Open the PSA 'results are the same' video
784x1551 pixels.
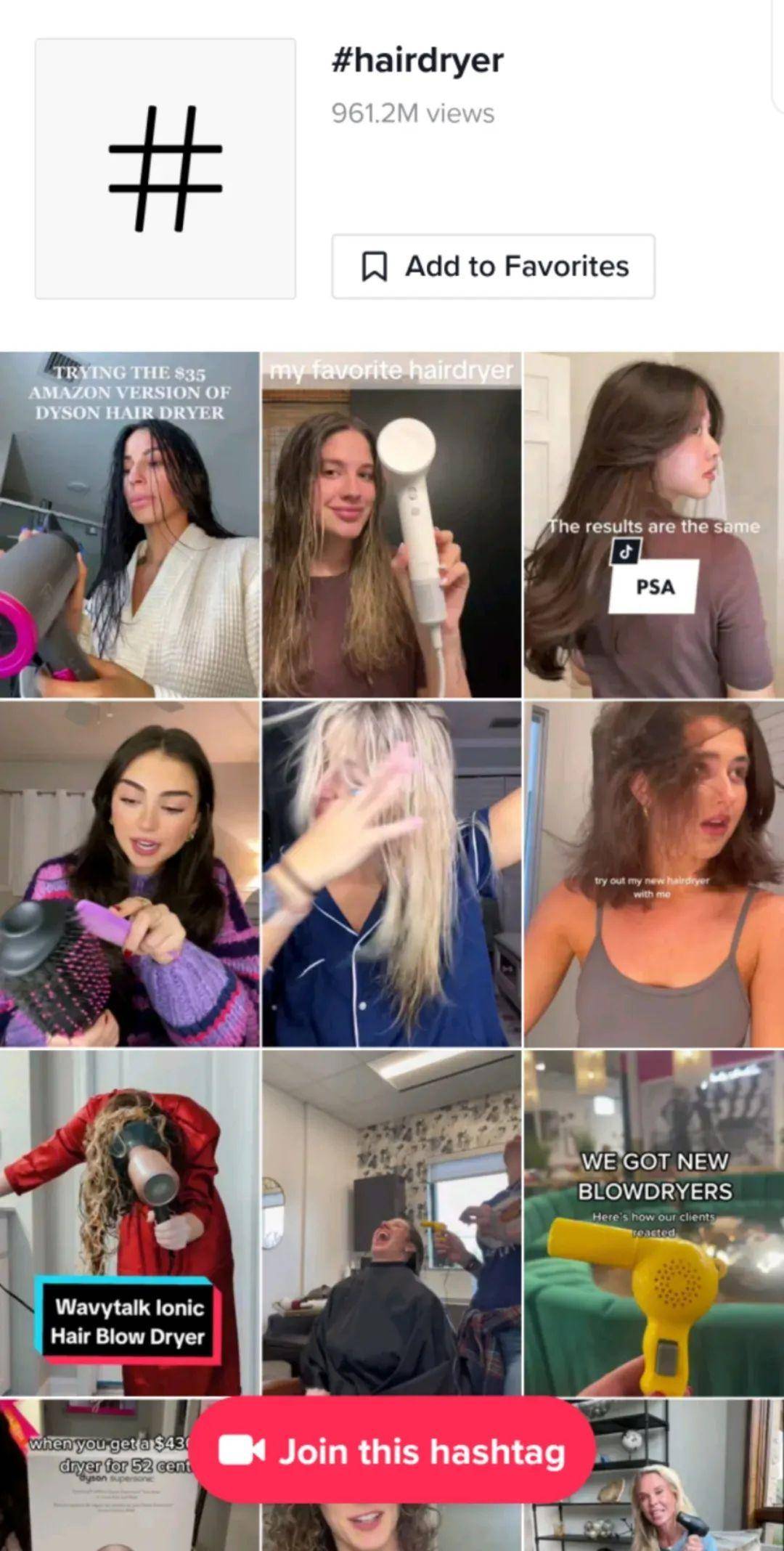pyautogui.click(x=653, y=524)
